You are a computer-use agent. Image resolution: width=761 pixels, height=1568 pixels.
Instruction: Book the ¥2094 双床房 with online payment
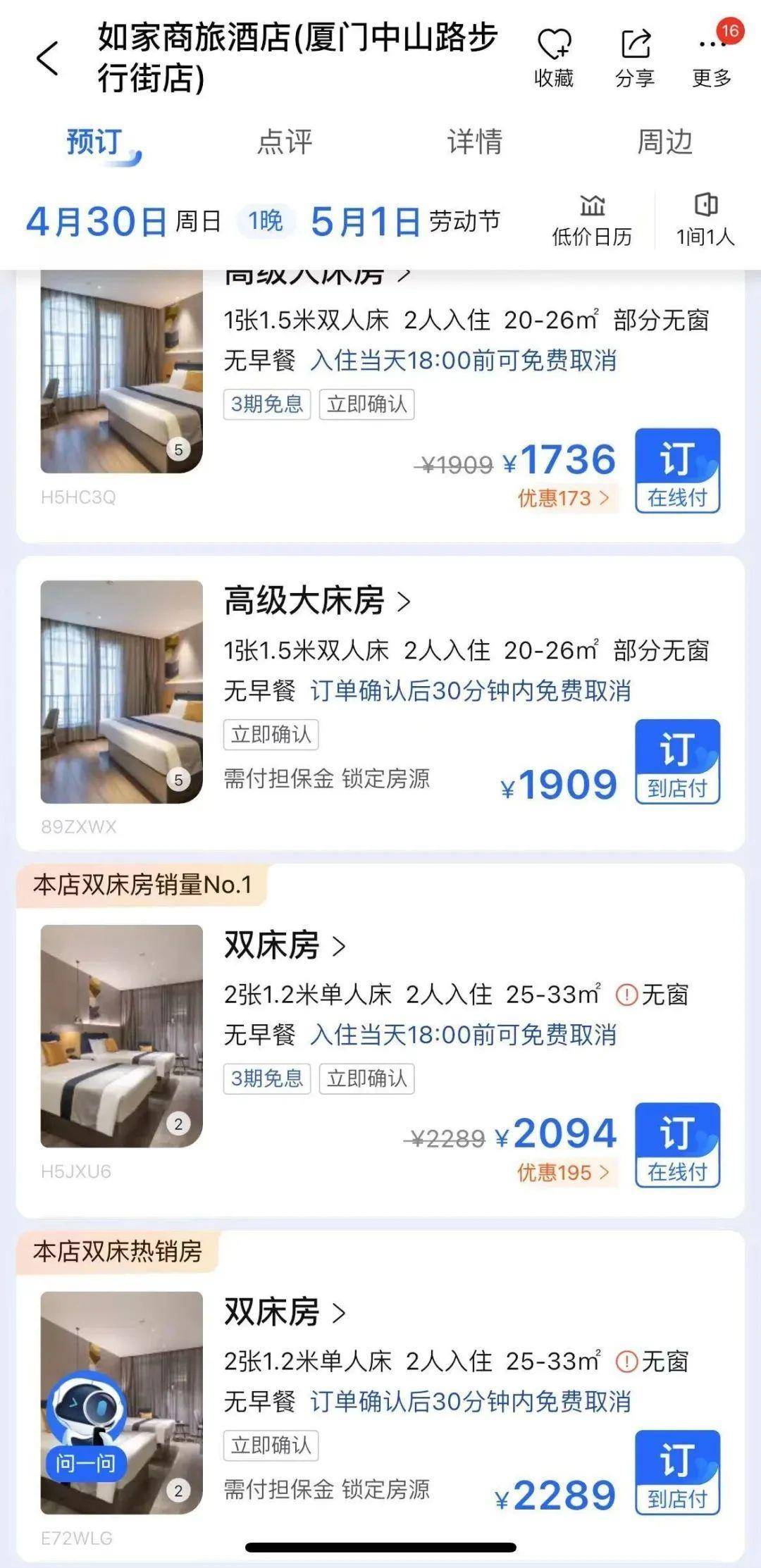677,1145
